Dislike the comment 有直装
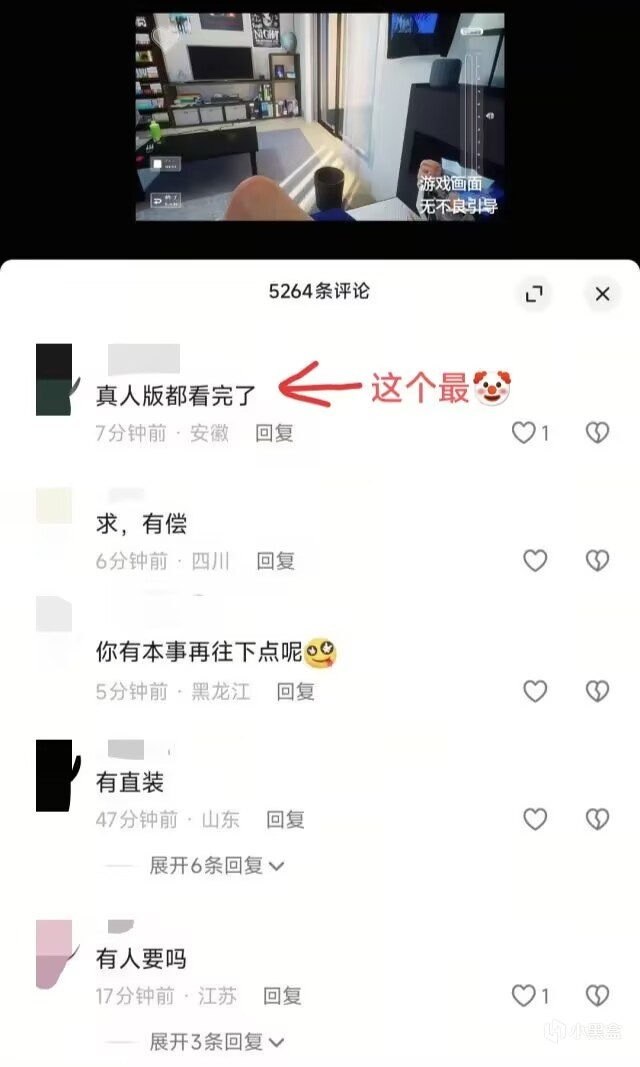640x1067 pixels. [x=597, y=819]
